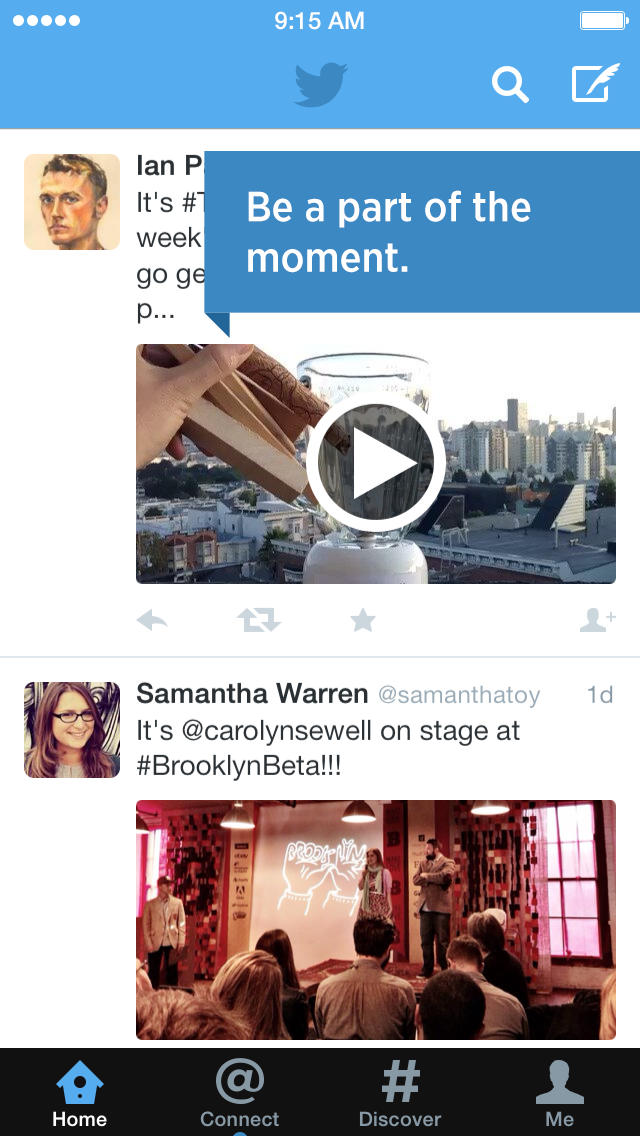Compose a new tweet

click(x=594, y=85)
